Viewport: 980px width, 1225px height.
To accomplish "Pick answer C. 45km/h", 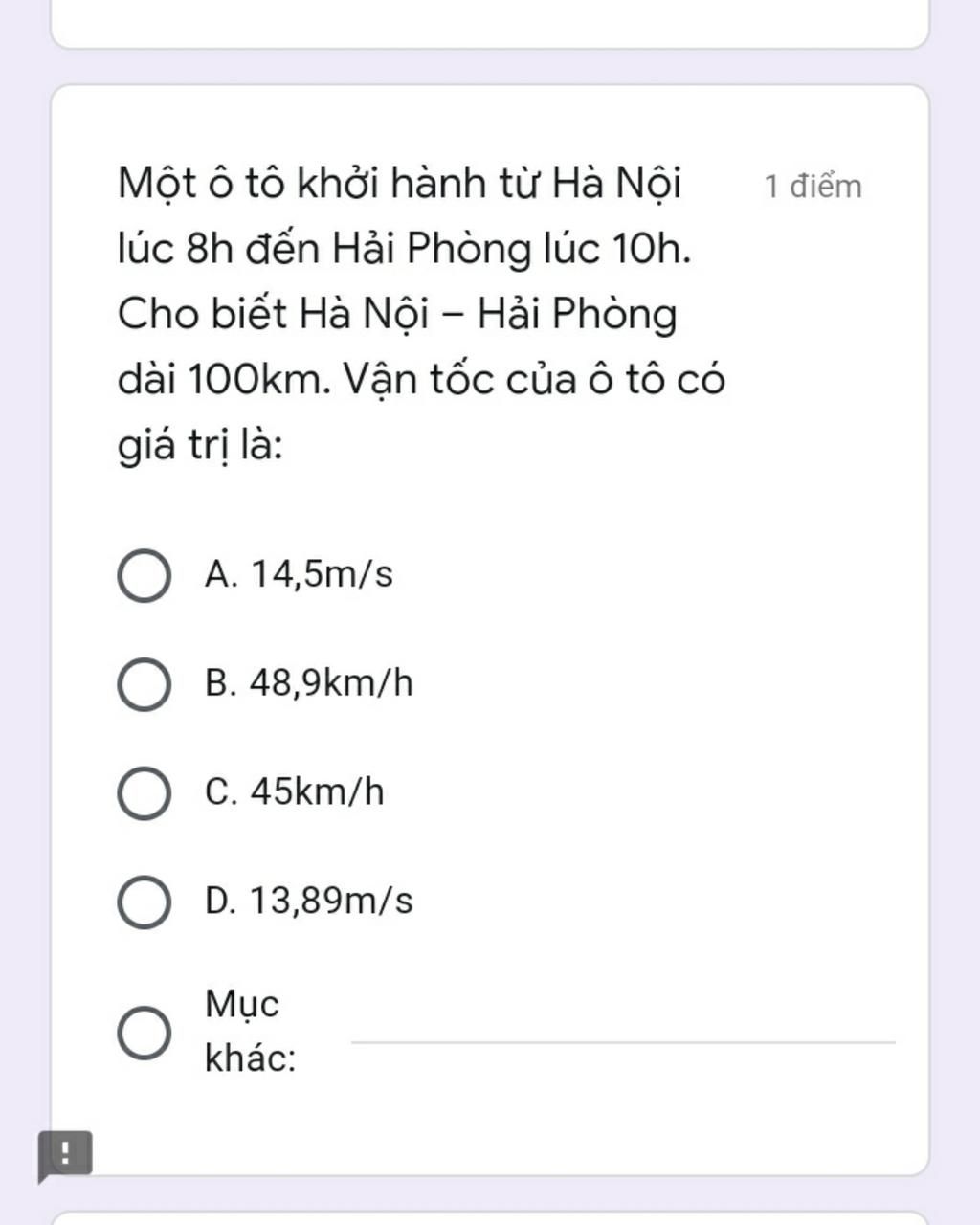I will tap(145, 793).
